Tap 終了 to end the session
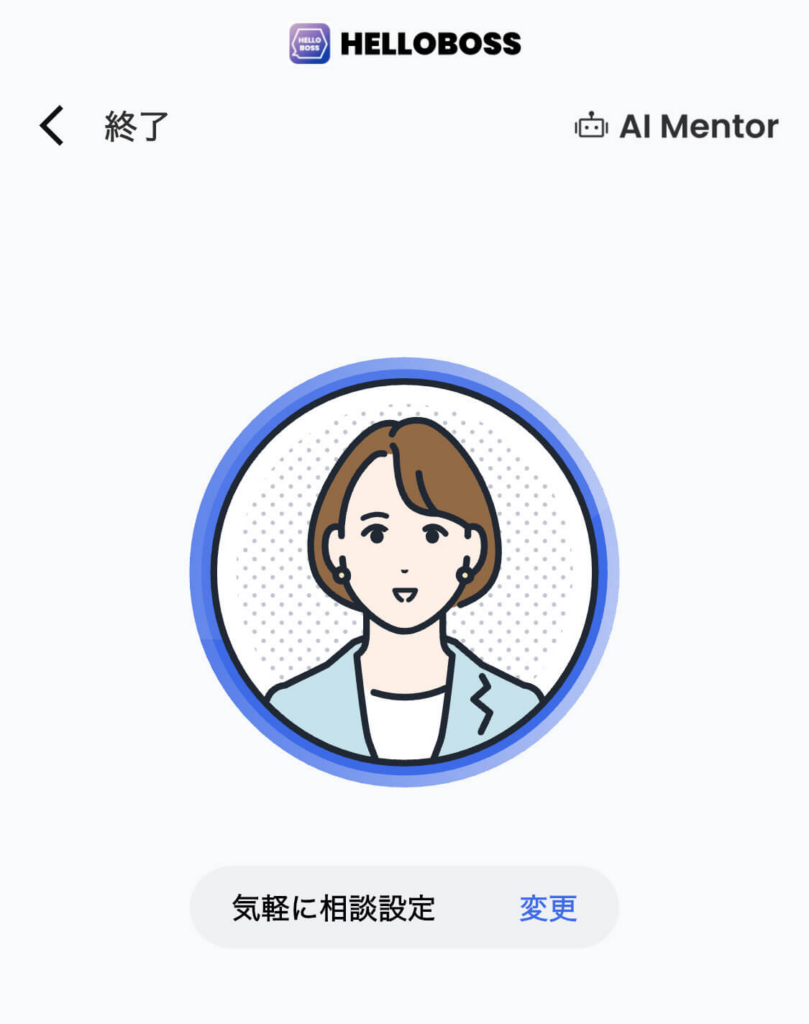Image resolution: width=809 pixels, height=1024 pixels. coord(137,127)
